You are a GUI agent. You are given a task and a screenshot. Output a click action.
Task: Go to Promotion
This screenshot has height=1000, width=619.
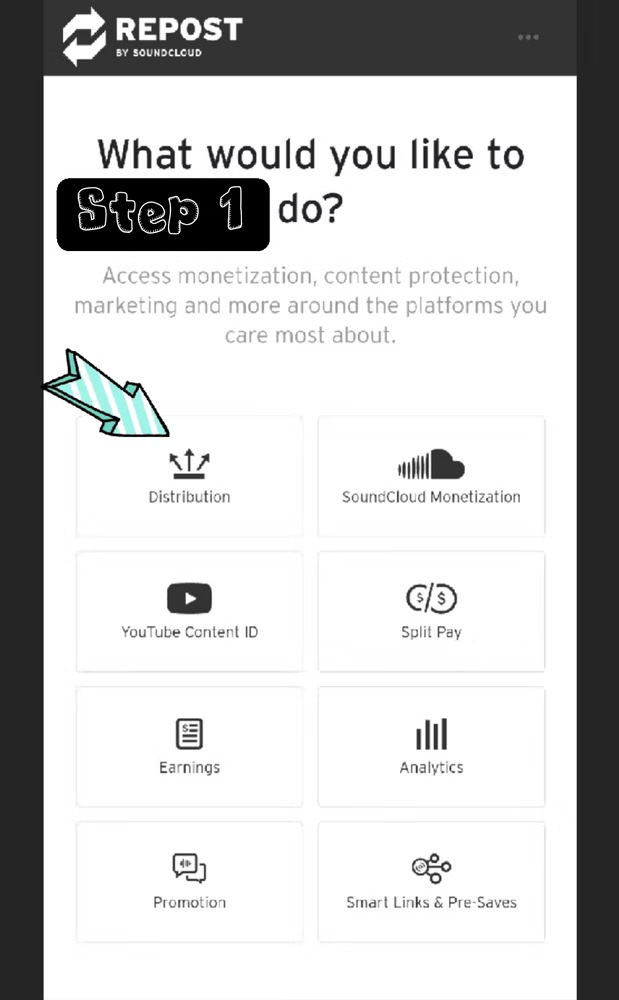pyautogui.click(x=189, y=882)
